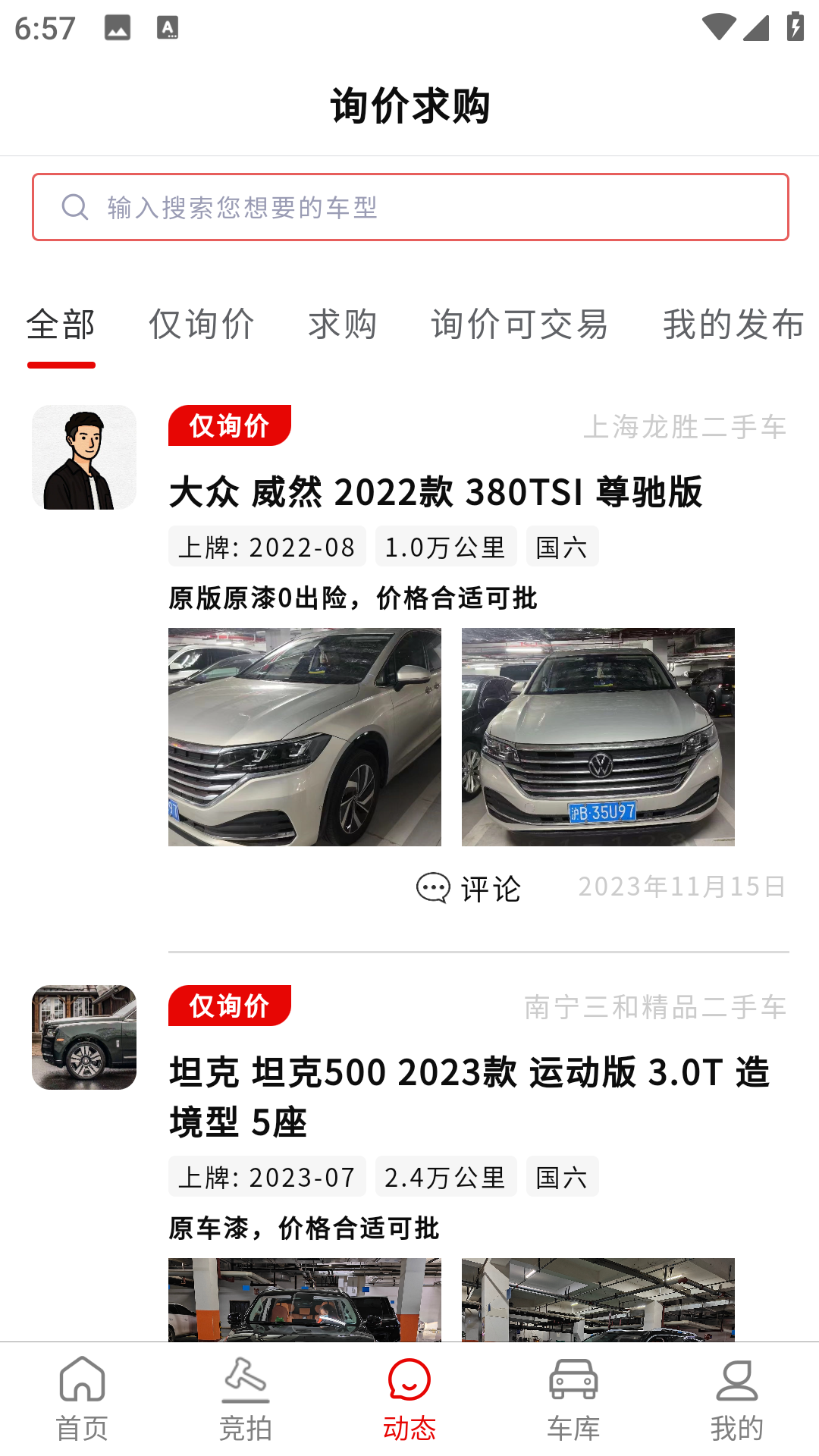Screen dimensions: 819x1456
Task: Open the seller avatar of 上海龙胜二手车
Action: coord(84,456)
